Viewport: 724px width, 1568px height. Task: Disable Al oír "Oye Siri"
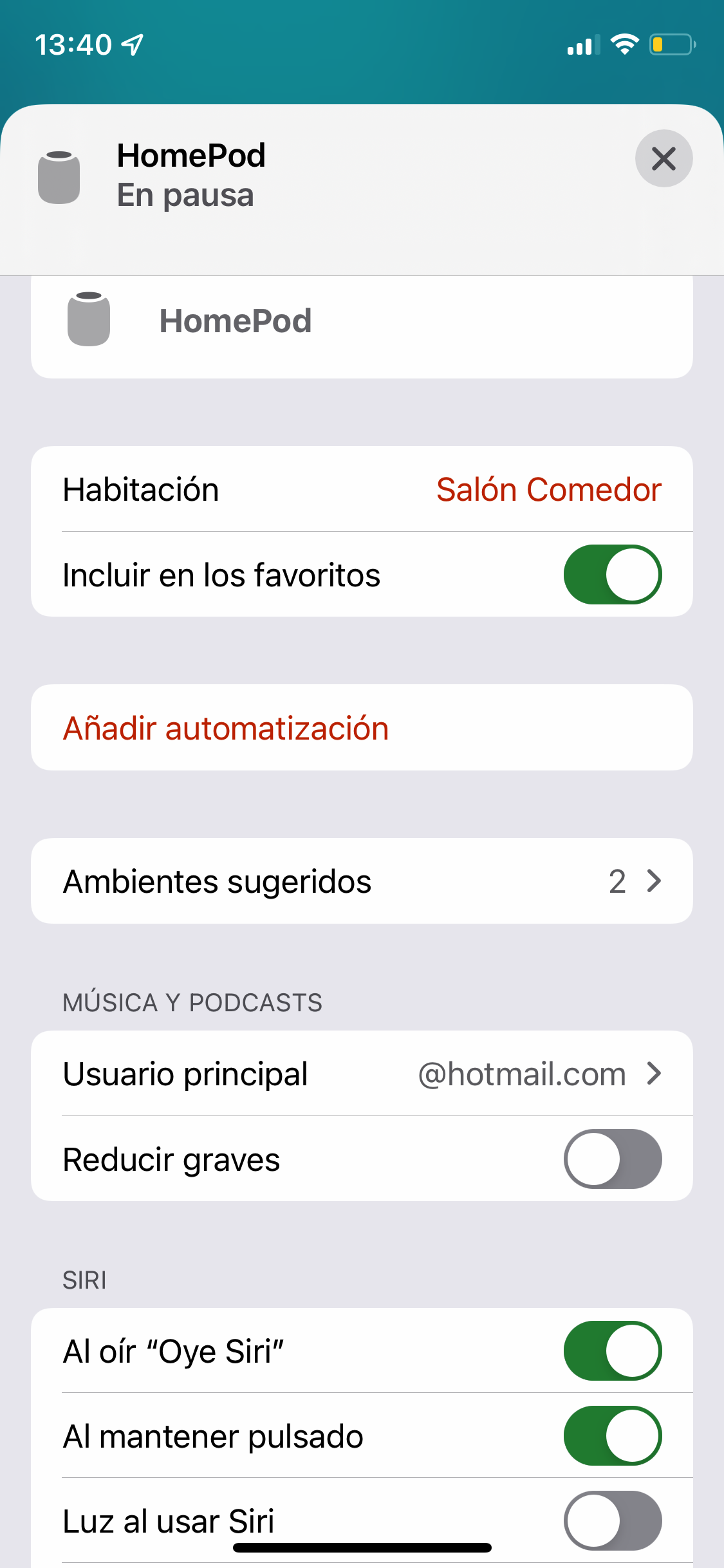pyautogui.click(x=612, y=1350)
